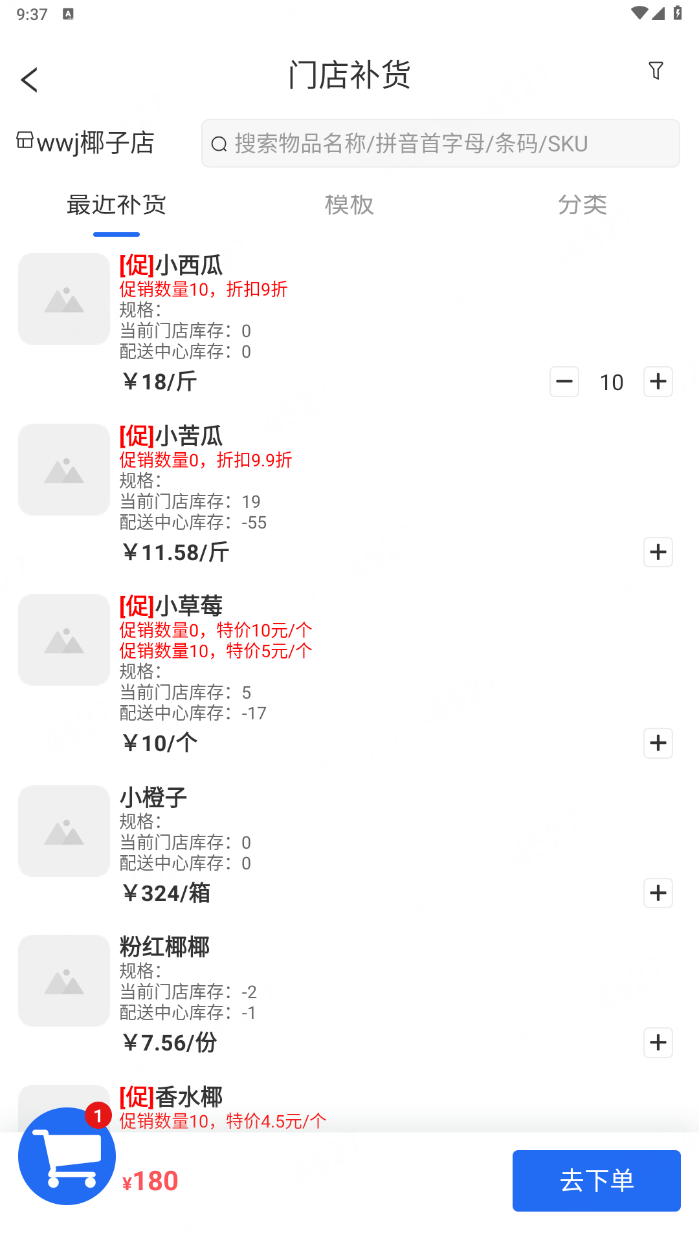Add 小苦瓜 with its plus button
Screen dimensions: 699x1242
[657, 551]
